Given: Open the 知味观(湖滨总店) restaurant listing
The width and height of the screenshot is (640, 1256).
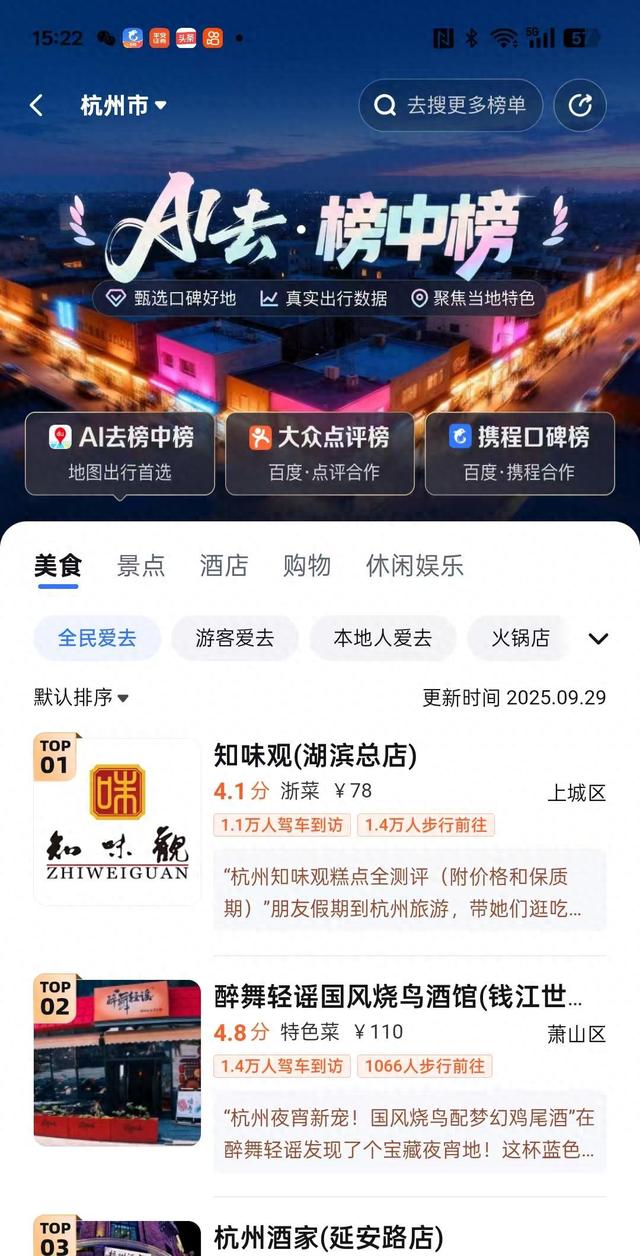Looking at the screenshot, I should pos(316,756).
